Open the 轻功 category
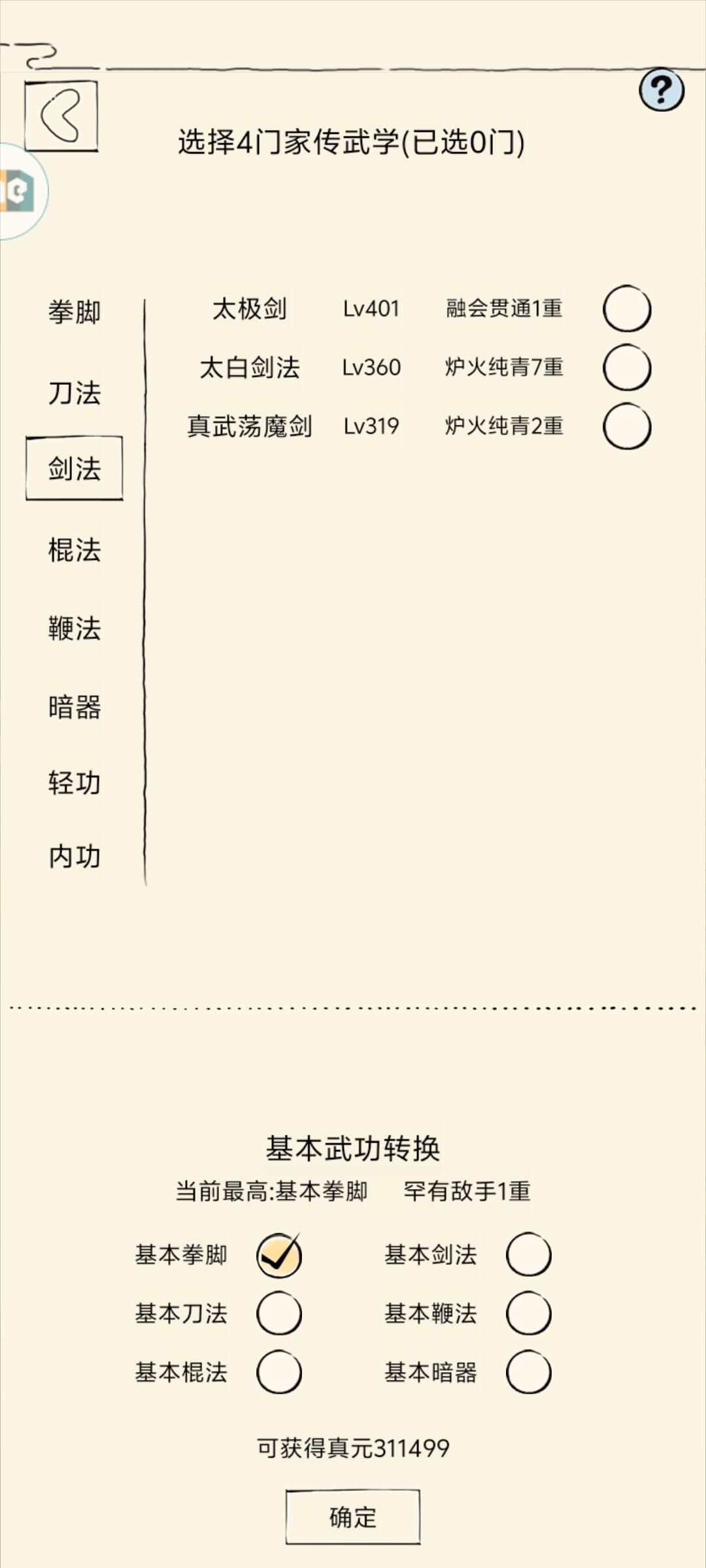Screen dimensions: 706x1568 coord(74,784)
